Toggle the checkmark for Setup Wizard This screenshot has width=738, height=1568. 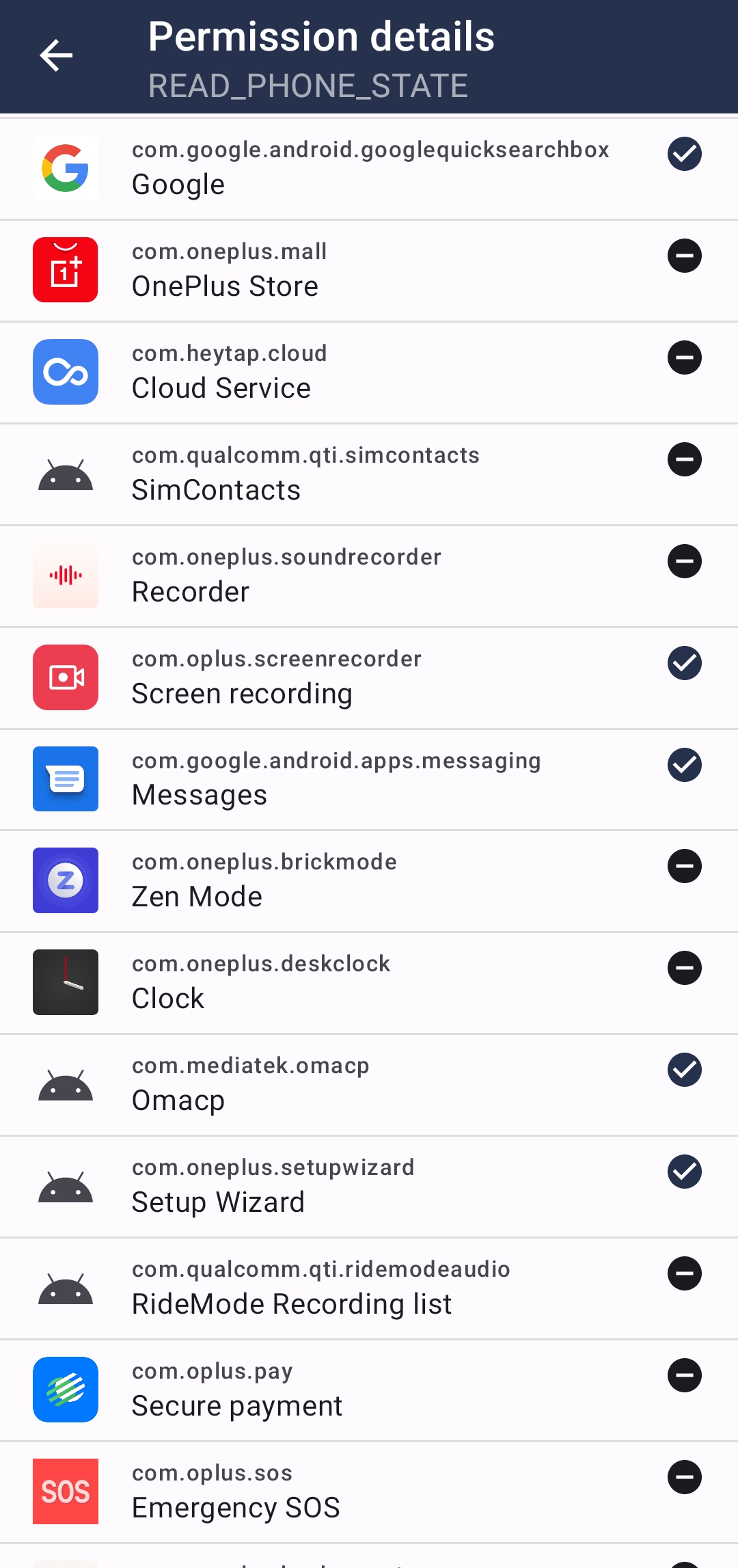point(685,1172)
